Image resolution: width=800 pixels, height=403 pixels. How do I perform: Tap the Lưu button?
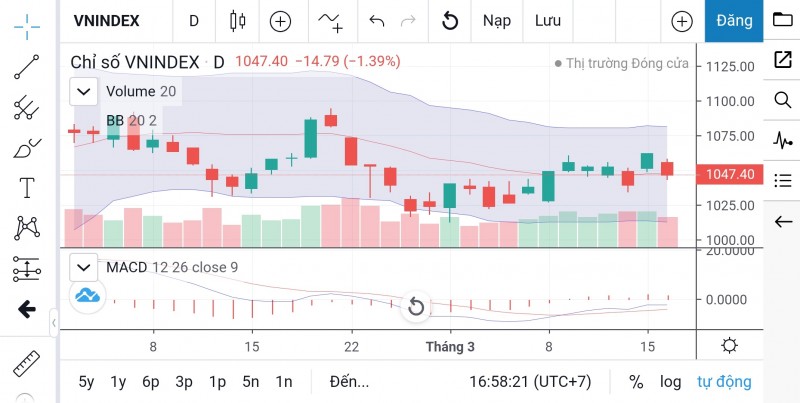coord(547,21)
